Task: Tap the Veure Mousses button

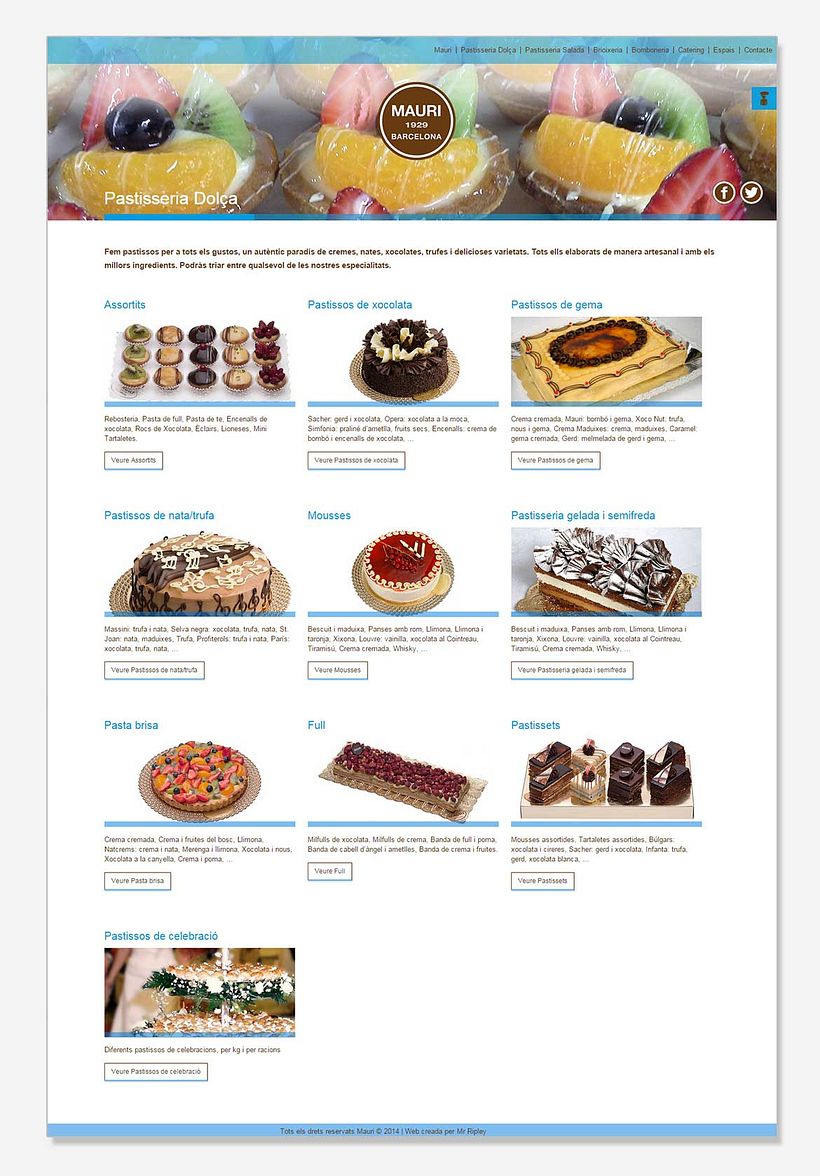Action: pos(337,670)
